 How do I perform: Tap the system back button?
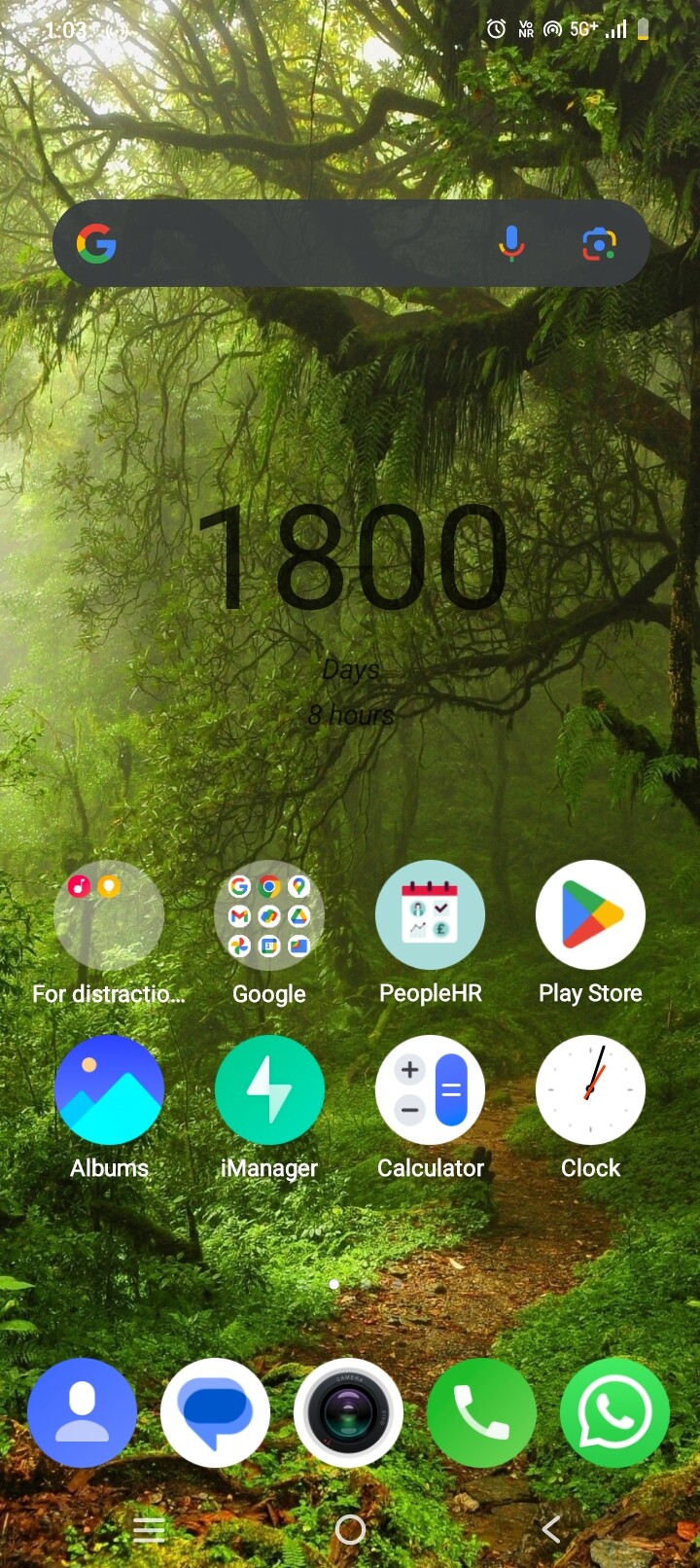point(551,1530)
